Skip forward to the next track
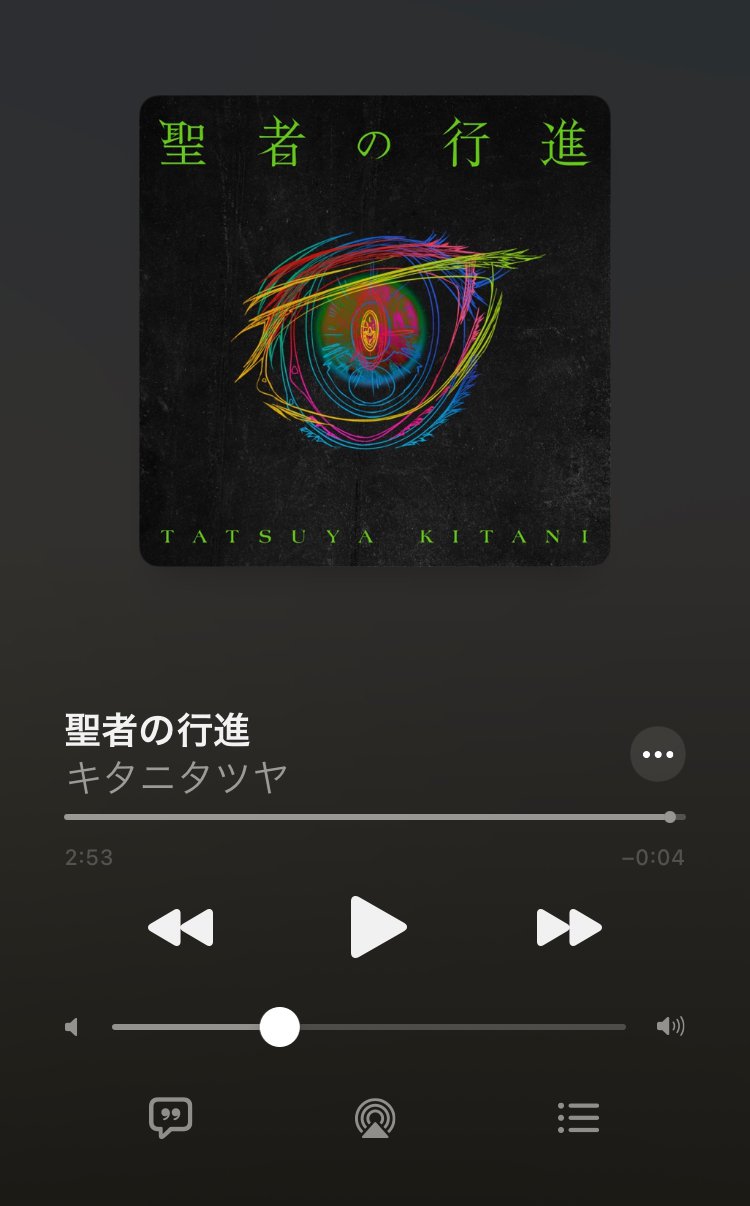This screenshot has height=1206, width=750. coord(569,927)
